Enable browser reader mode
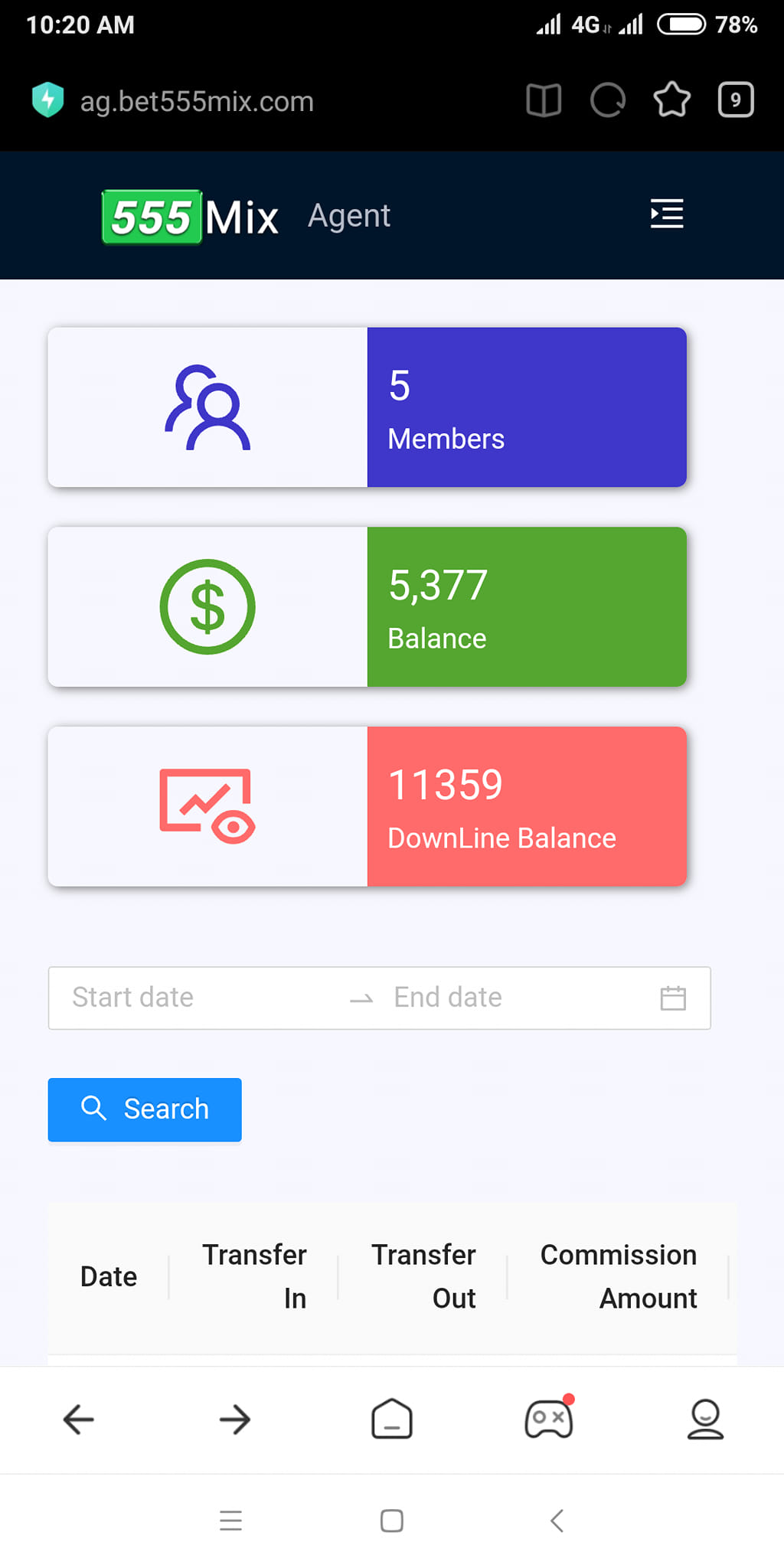Viewport: 784px width, 1568px height. (x=544, y=100)
